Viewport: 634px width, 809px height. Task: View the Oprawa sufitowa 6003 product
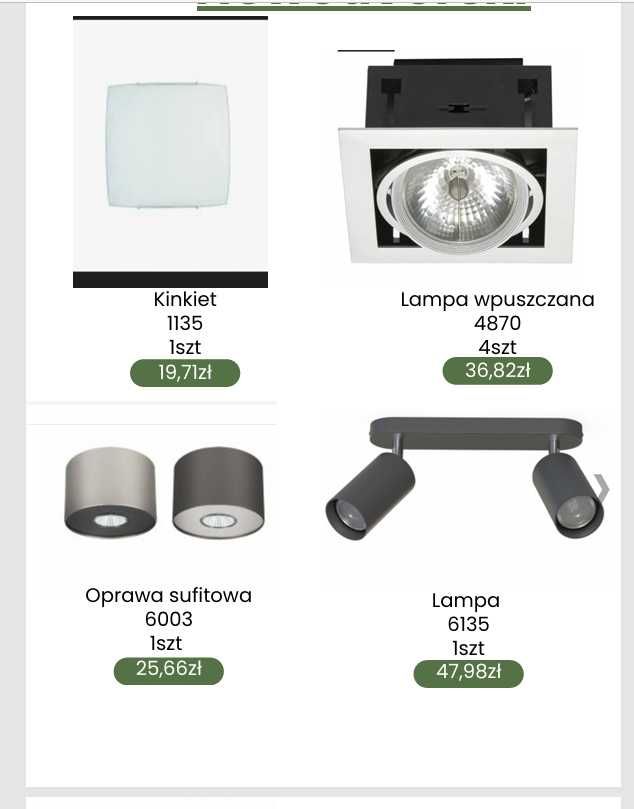click(165, 492)
